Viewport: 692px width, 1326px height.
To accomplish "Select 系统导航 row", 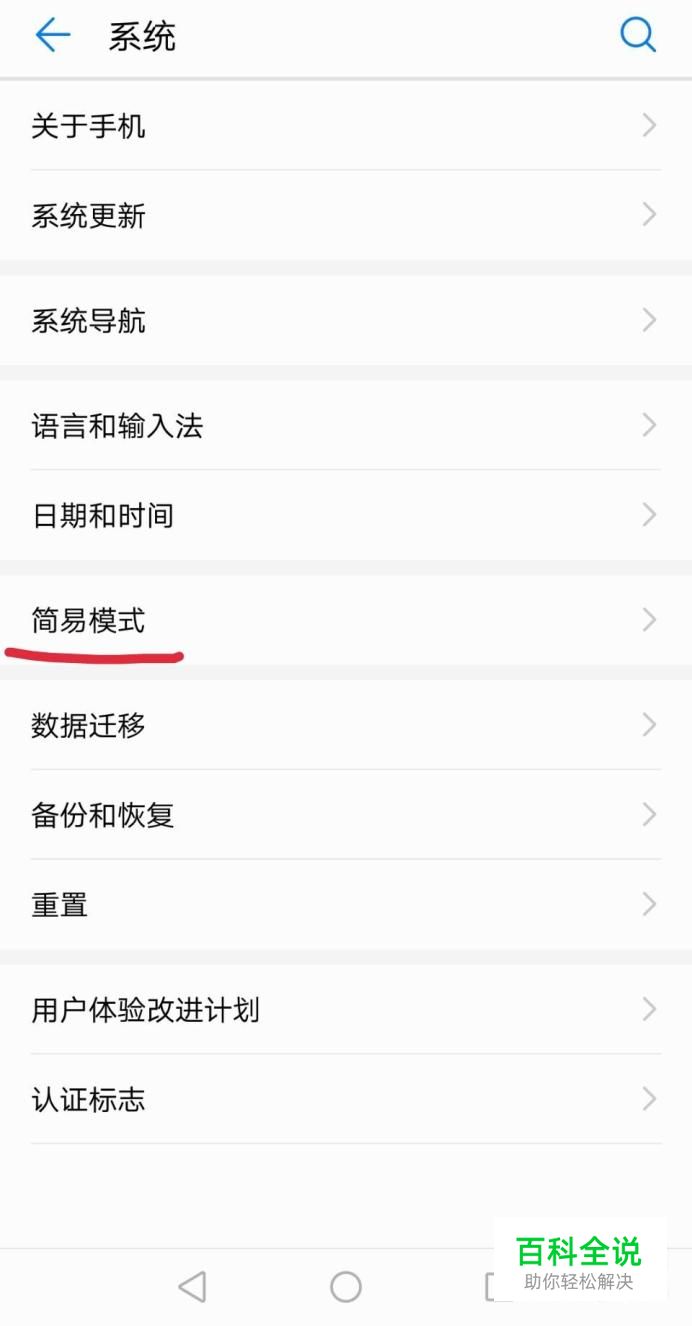I will pyautogui.click(x=346, y=320).
